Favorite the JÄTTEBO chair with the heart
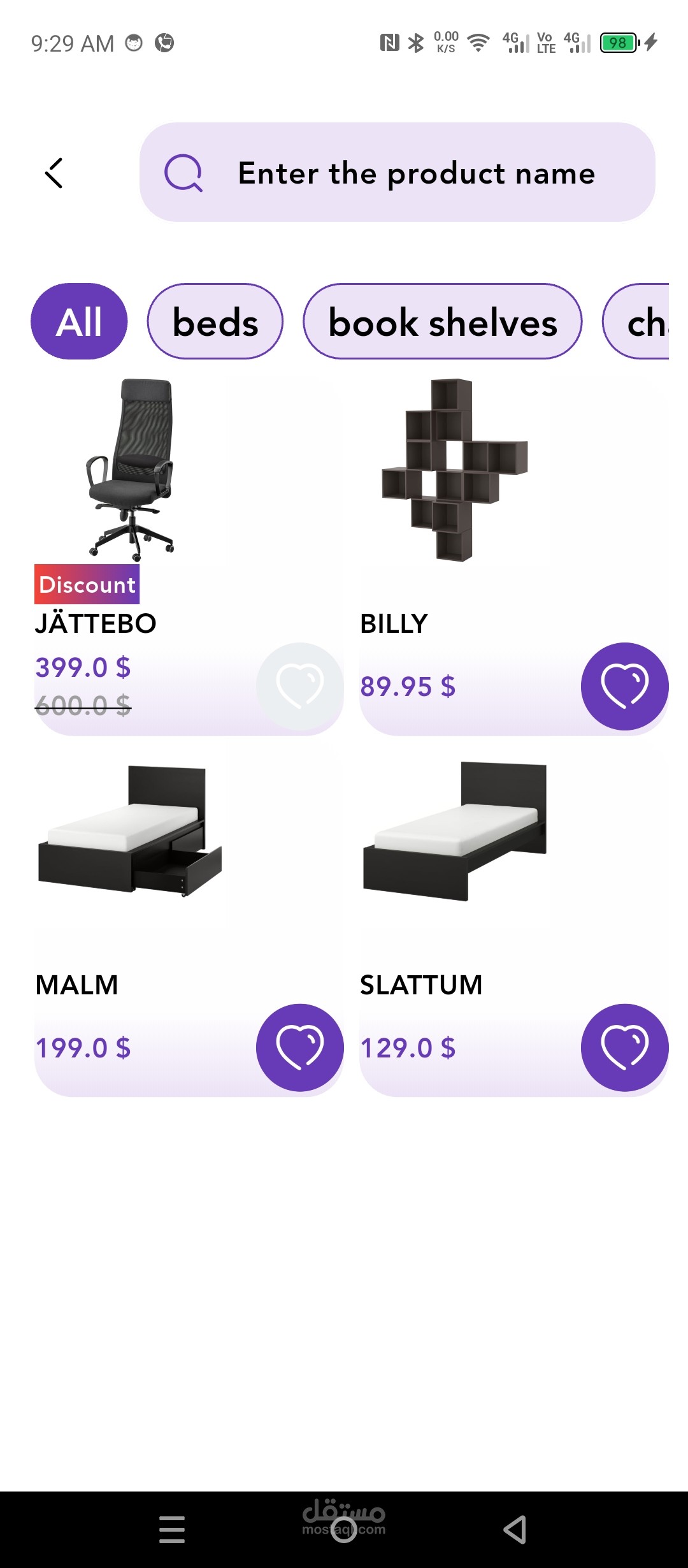The height and width of the screenshot is (1568, 688). 300,686
